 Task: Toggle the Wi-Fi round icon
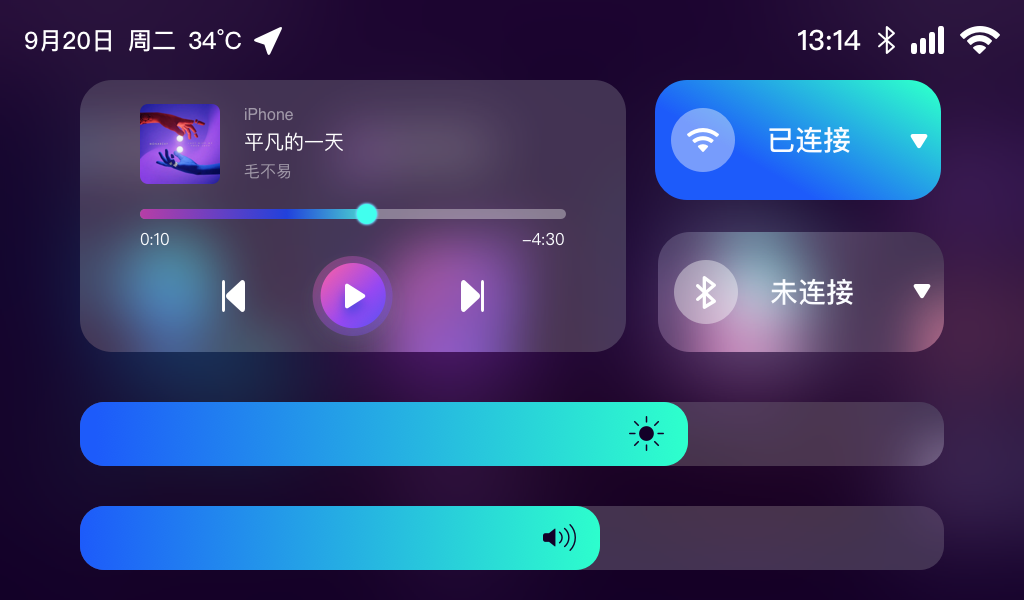pos(703,140)
